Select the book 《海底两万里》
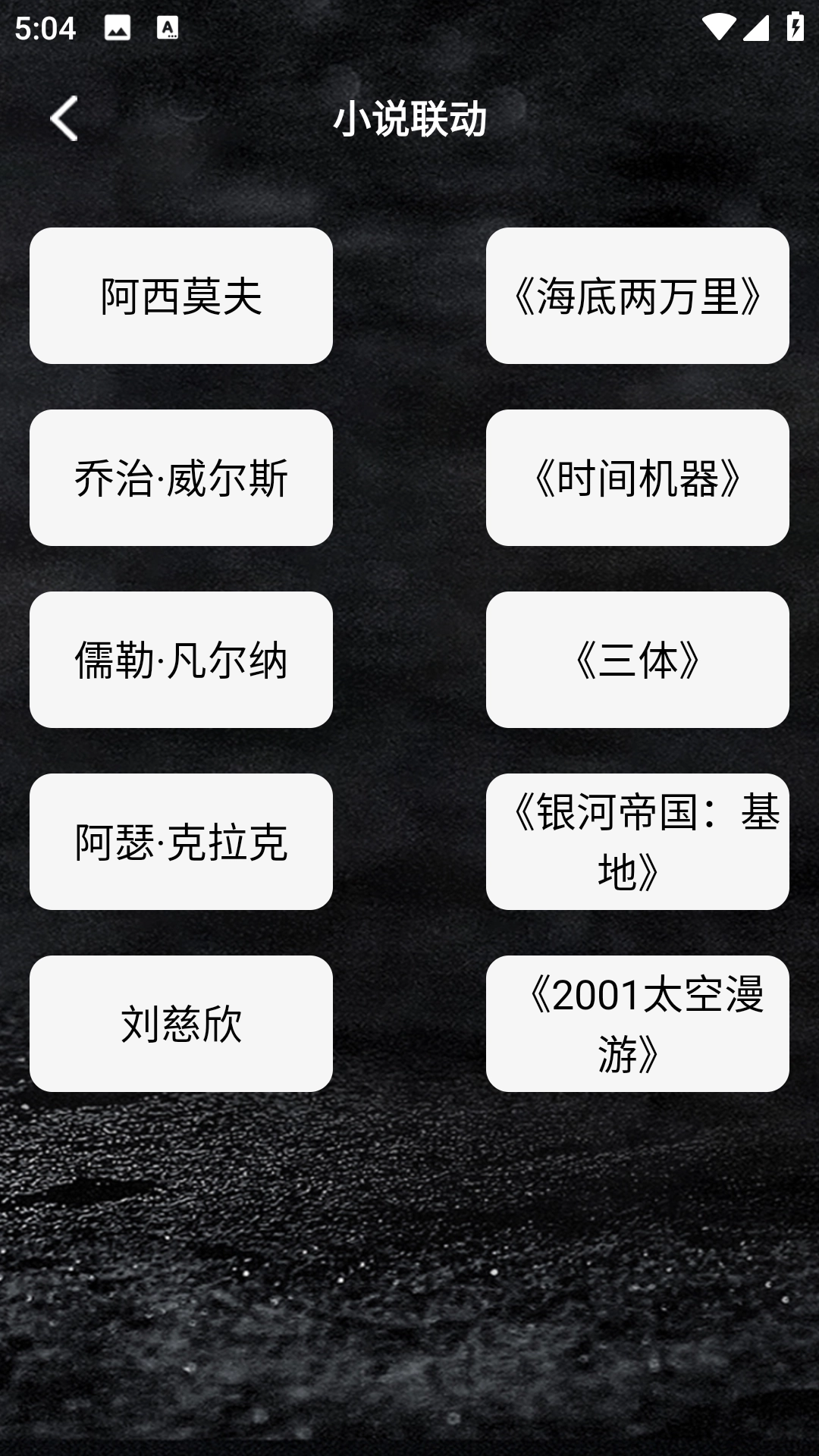The image size is (819, 1456). click(639, 296)
